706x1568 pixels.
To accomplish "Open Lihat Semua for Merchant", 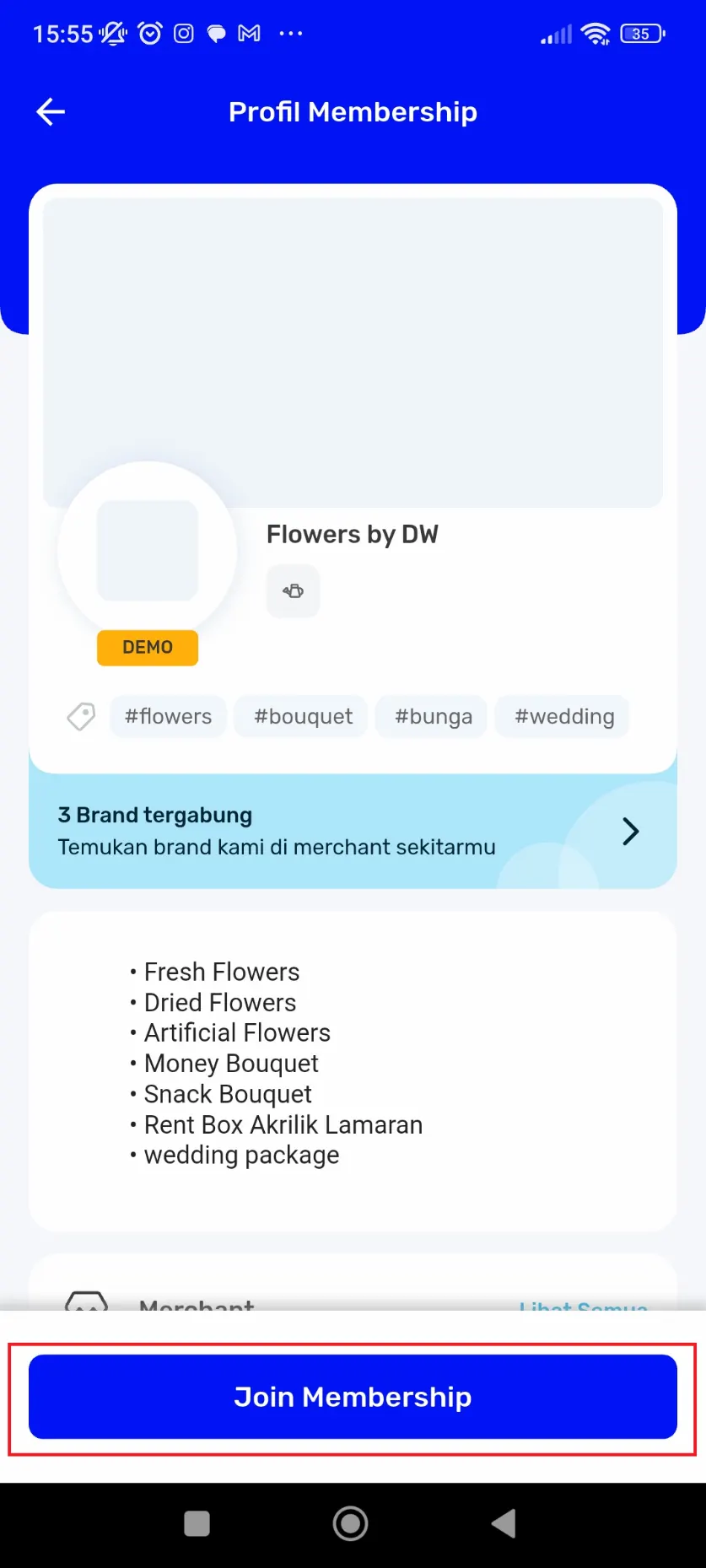I will (584, 1307).
